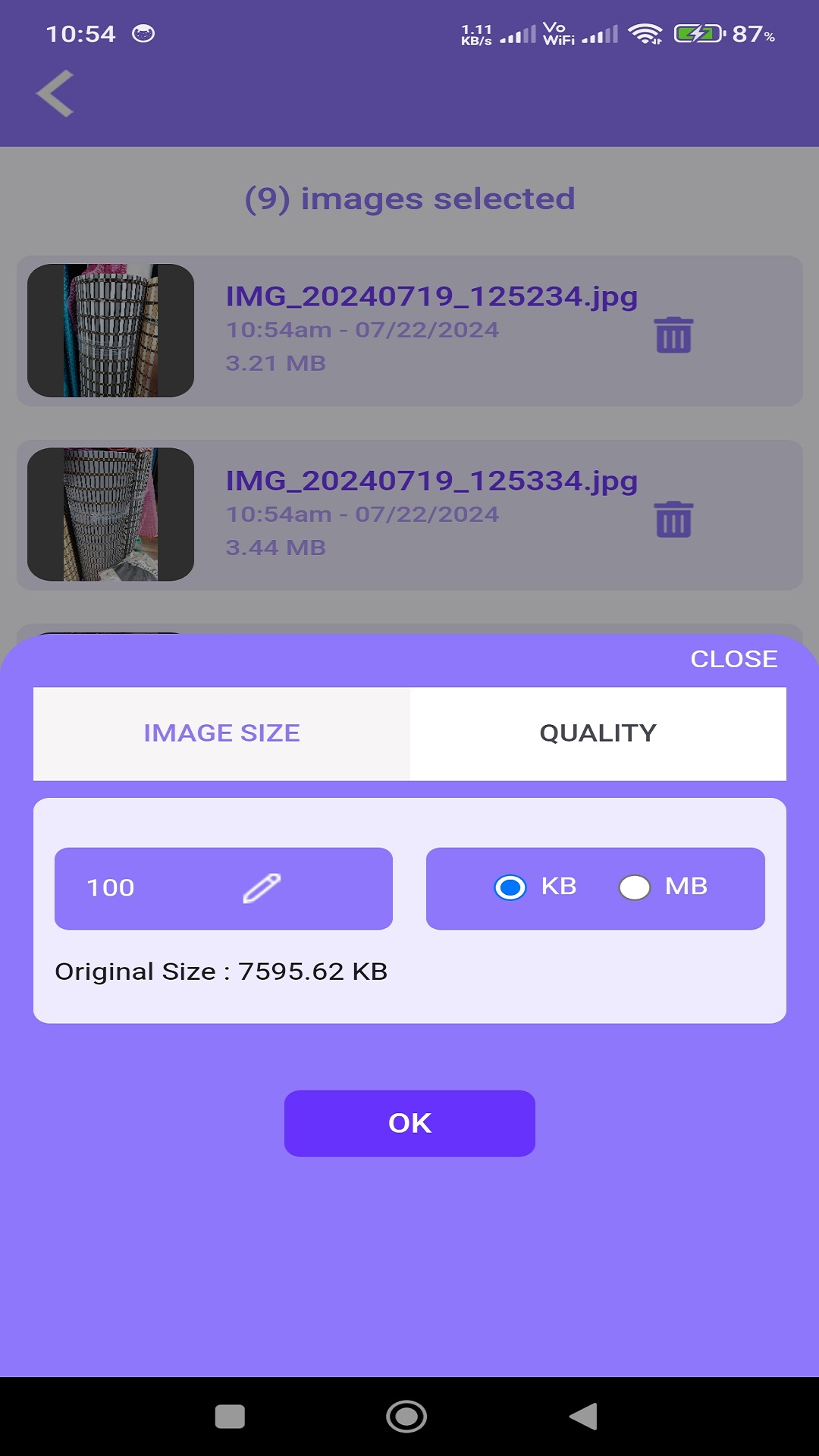Confirm compression settings with OK
The width and height of the screenshot is (819, 1456).
click(x=409, y=1123)
